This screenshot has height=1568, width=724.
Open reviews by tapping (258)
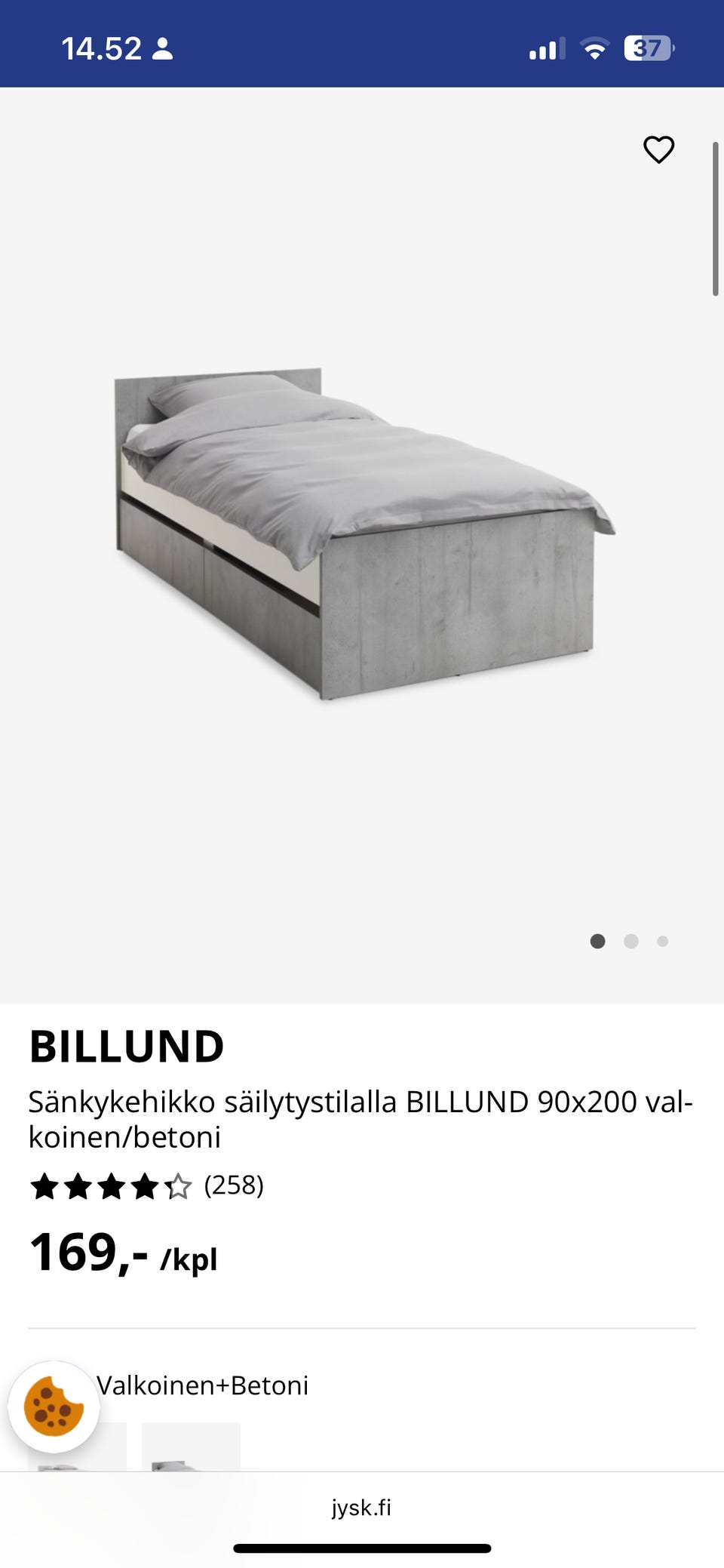pos(232,1186)
